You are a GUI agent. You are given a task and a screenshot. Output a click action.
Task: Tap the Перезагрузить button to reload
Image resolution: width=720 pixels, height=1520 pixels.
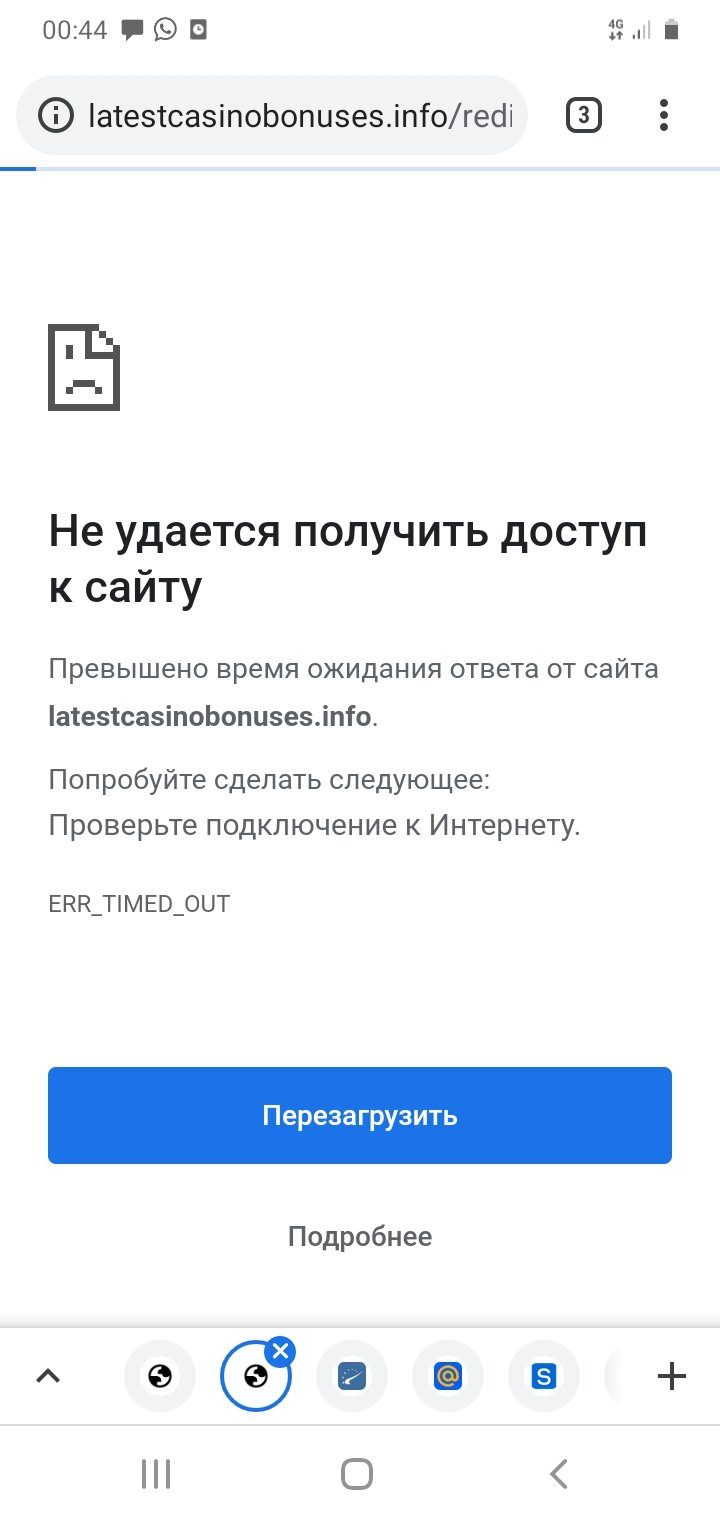tap(360, 1115)
